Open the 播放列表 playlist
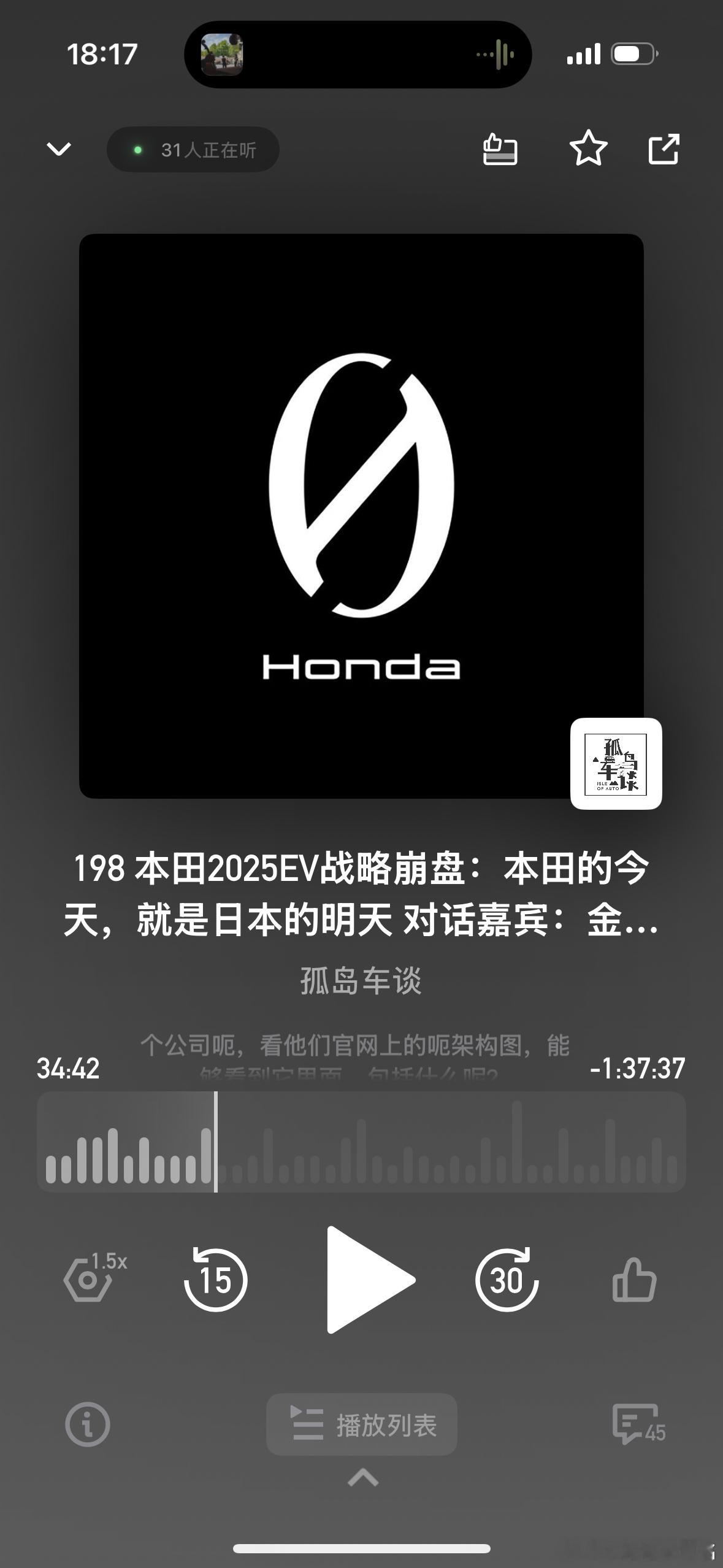 362,1424
